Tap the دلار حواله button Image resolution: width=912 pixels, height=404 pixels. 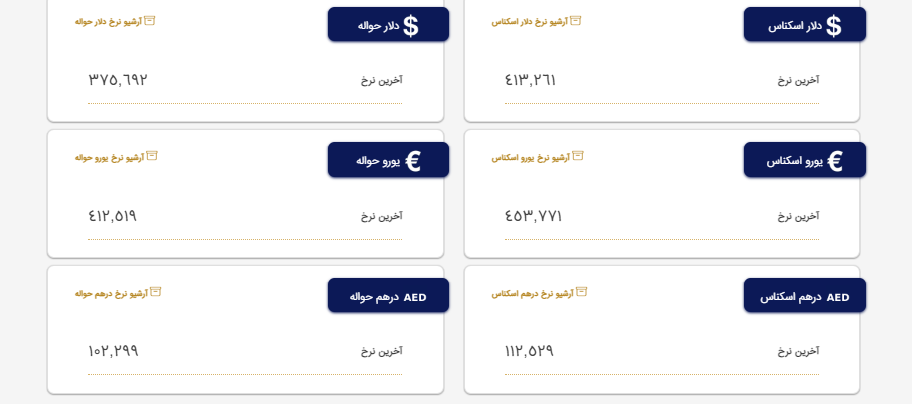pos(388,25)
